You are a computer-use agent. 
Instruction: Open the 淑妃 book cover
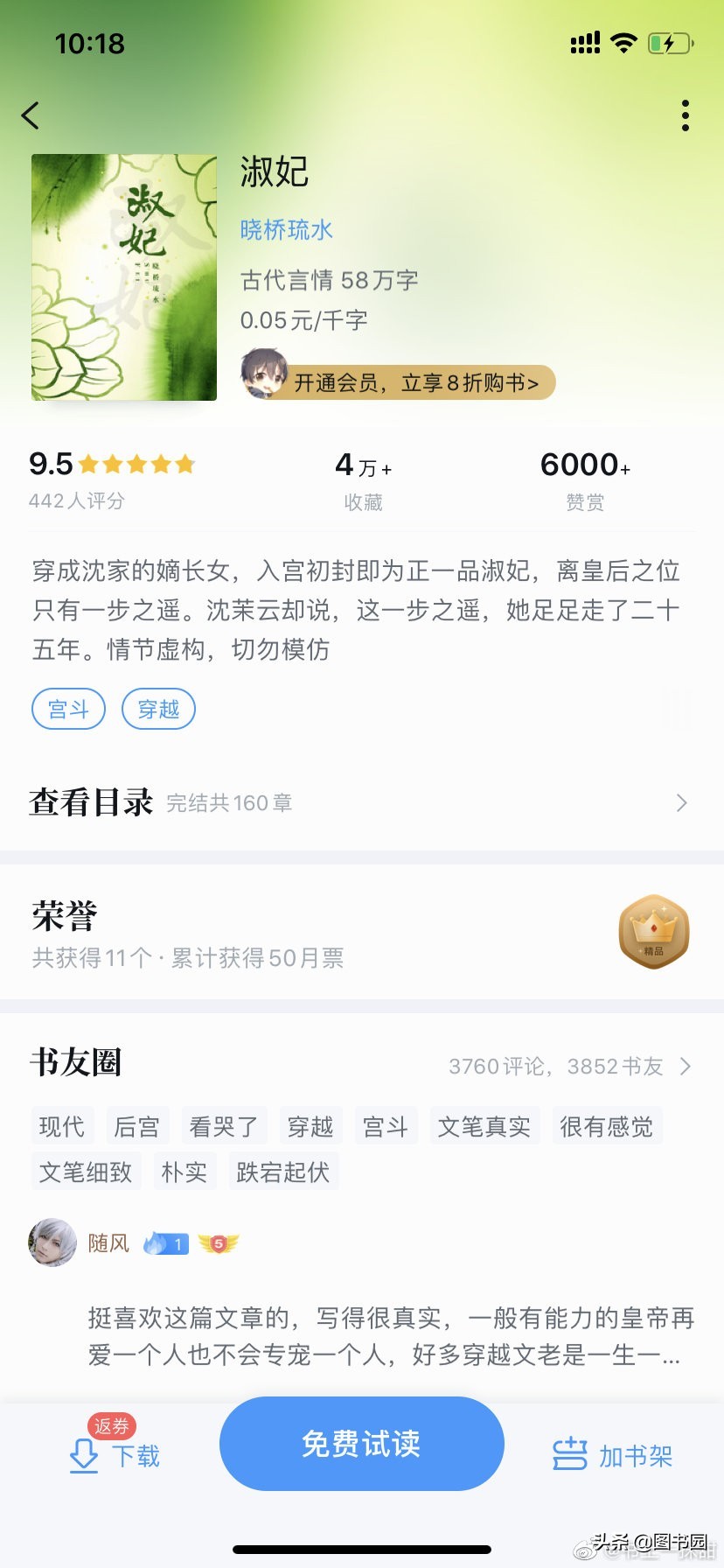[124, 277]
